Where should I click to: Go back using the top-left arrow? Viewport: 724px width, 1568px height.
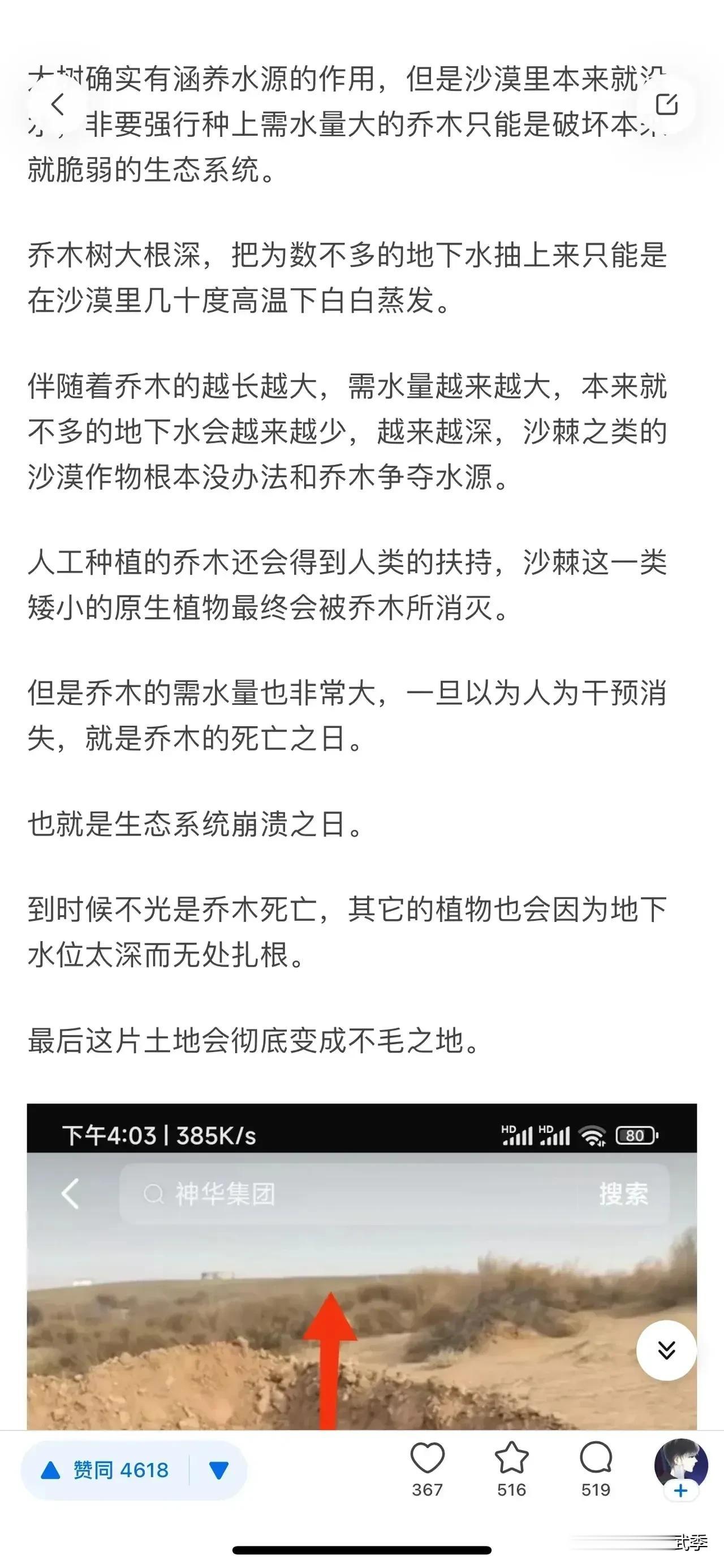click(x=57, y=105)
